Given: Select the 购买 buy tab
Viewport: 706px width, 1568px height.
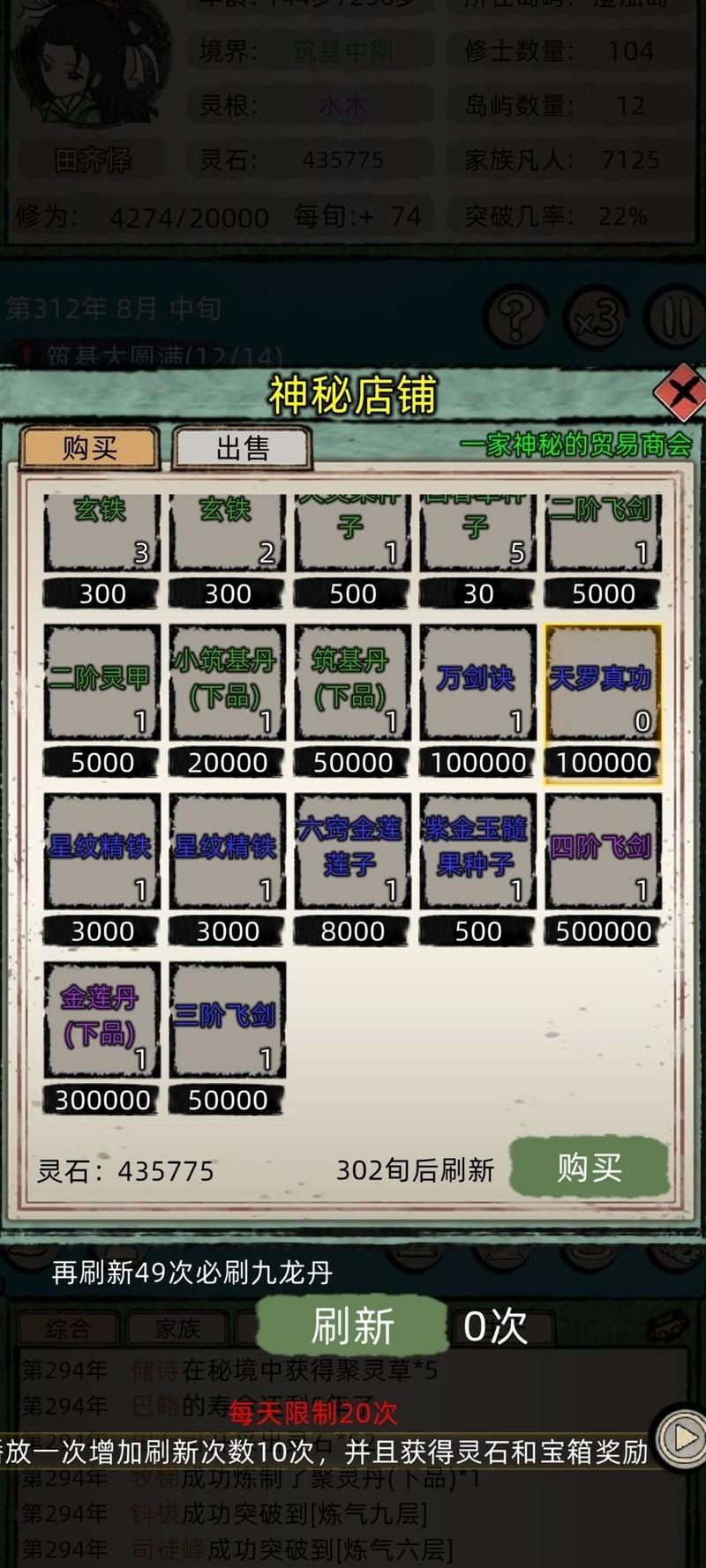Looking at the screenshot, I should pyautogui.click(x=90, y=448).
